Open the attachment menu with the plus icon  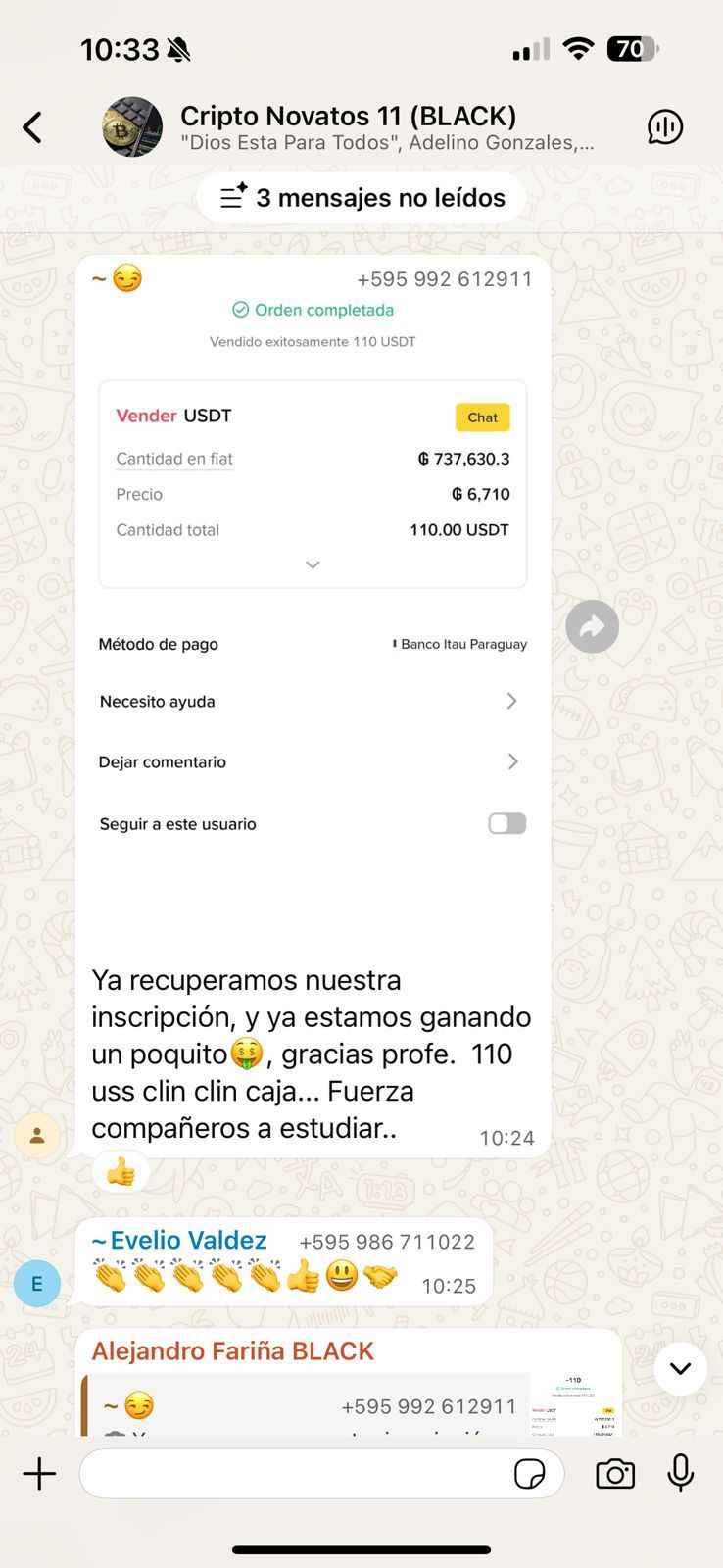[x=39, y=1473]
